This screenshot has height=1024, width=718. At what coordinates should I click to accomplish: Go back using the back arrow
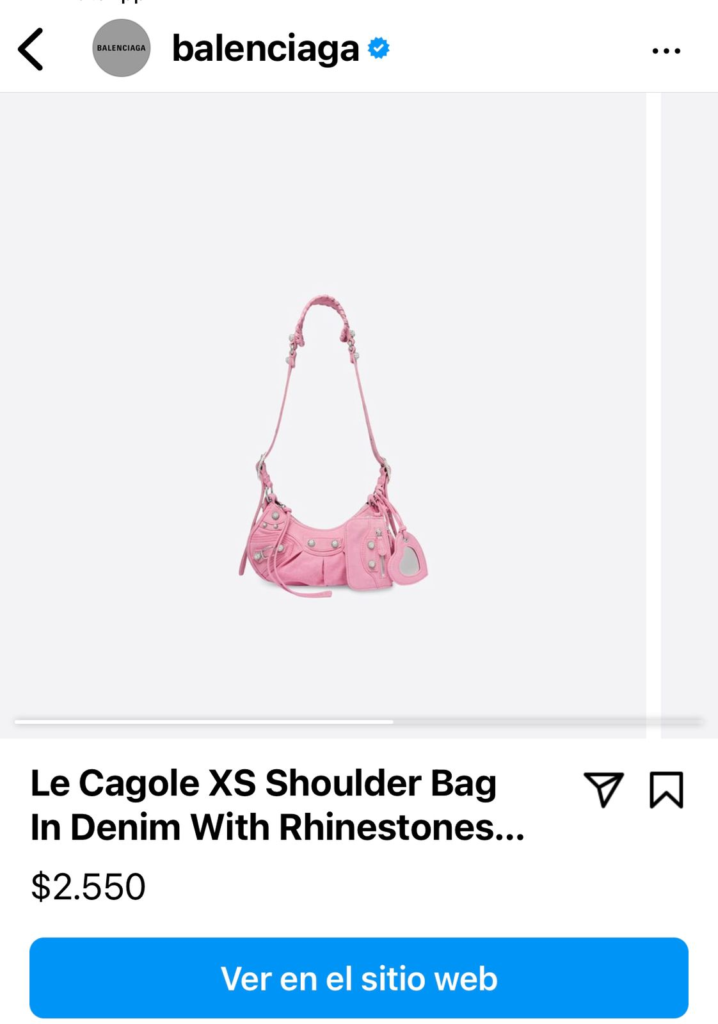[31, 49]
